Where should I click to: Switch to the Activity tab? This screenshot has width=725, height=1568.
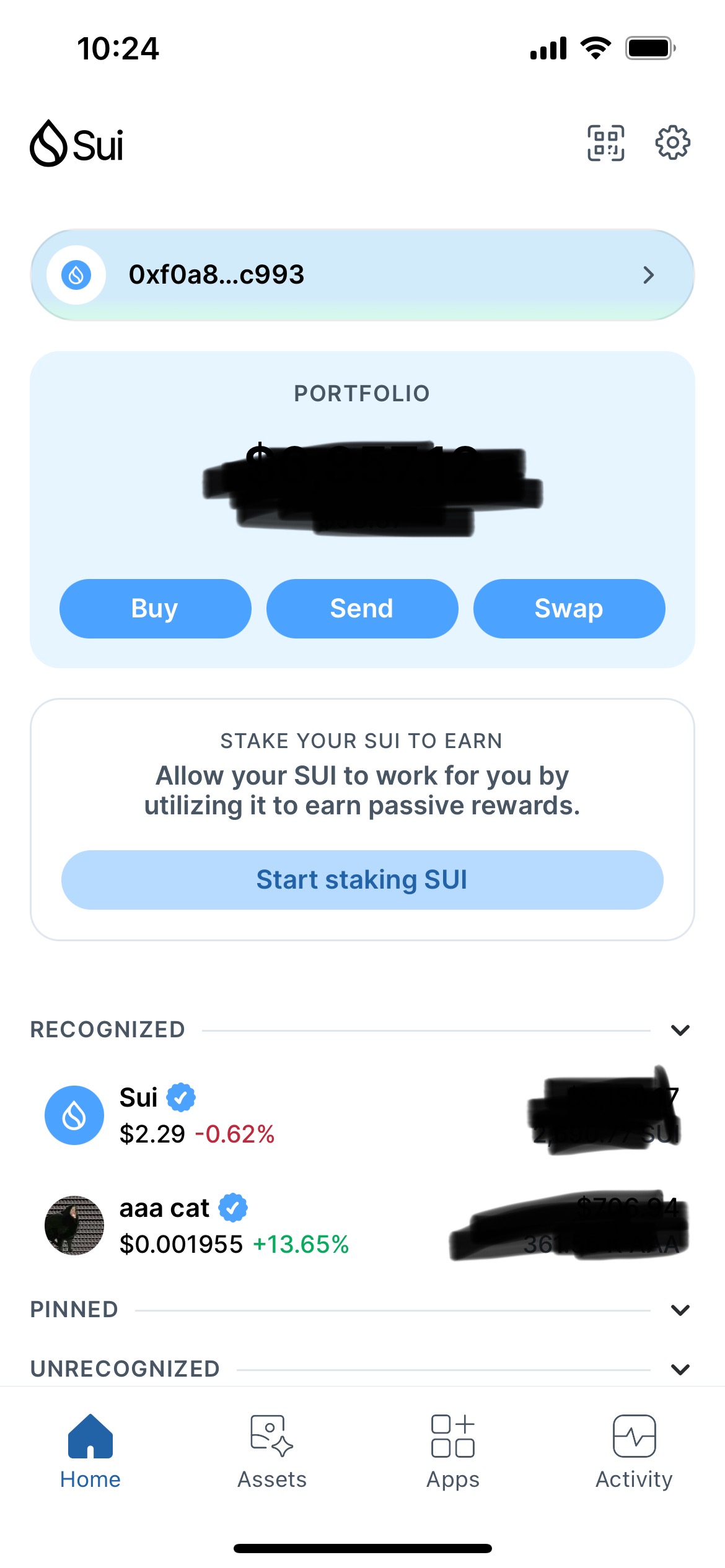click(x=634, y=1451)
